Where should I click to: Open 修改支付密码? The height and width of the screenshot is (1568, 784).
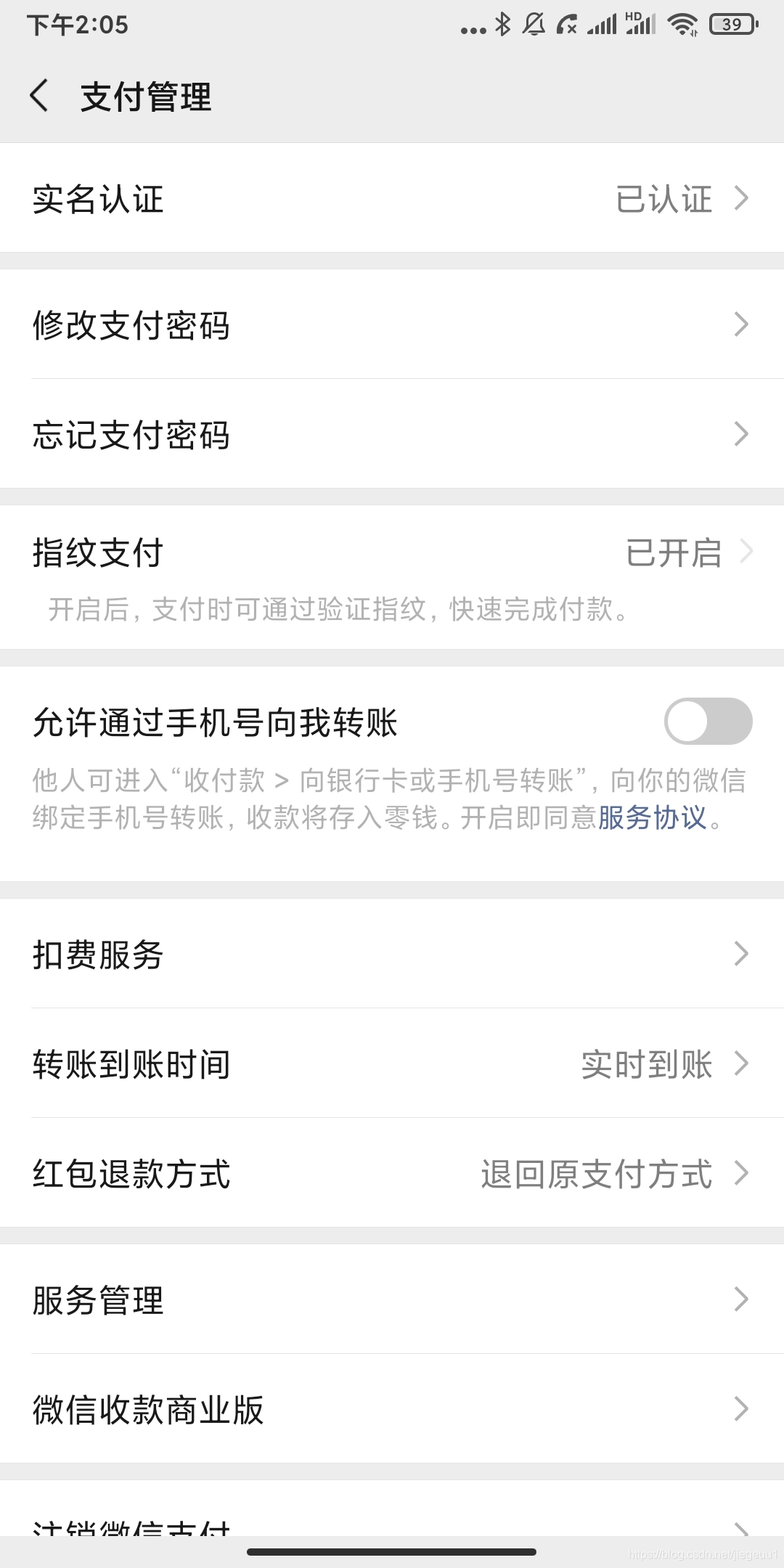point(392,324)
